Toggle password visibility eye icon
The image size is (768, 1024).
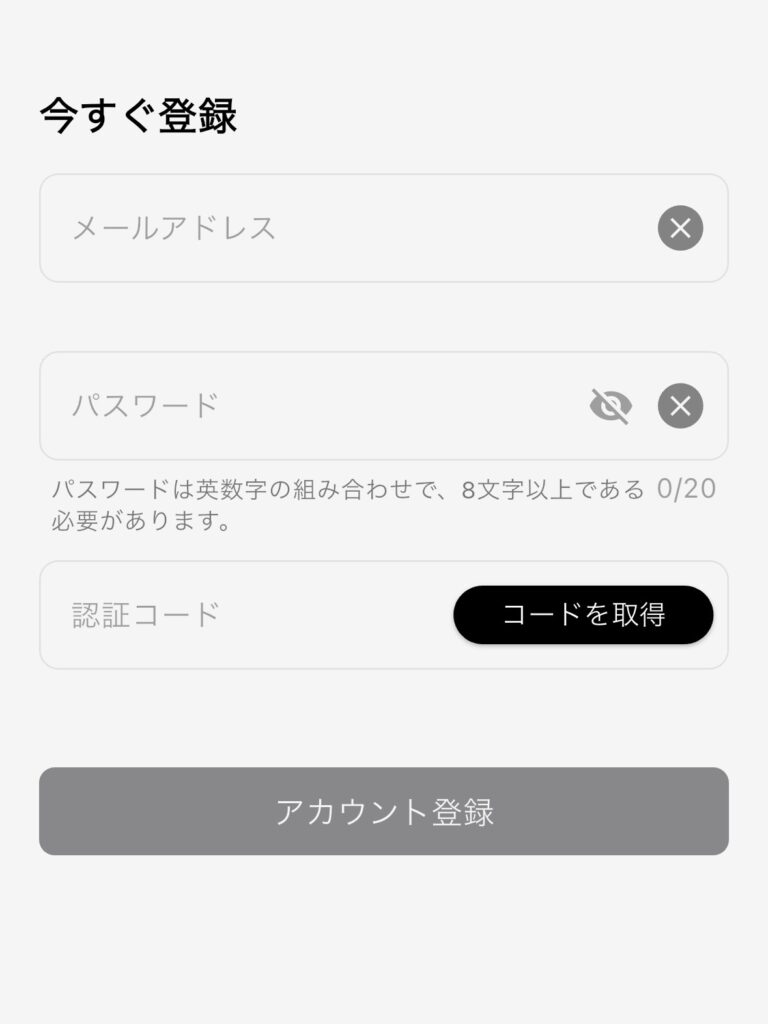[x=610, y=406]
